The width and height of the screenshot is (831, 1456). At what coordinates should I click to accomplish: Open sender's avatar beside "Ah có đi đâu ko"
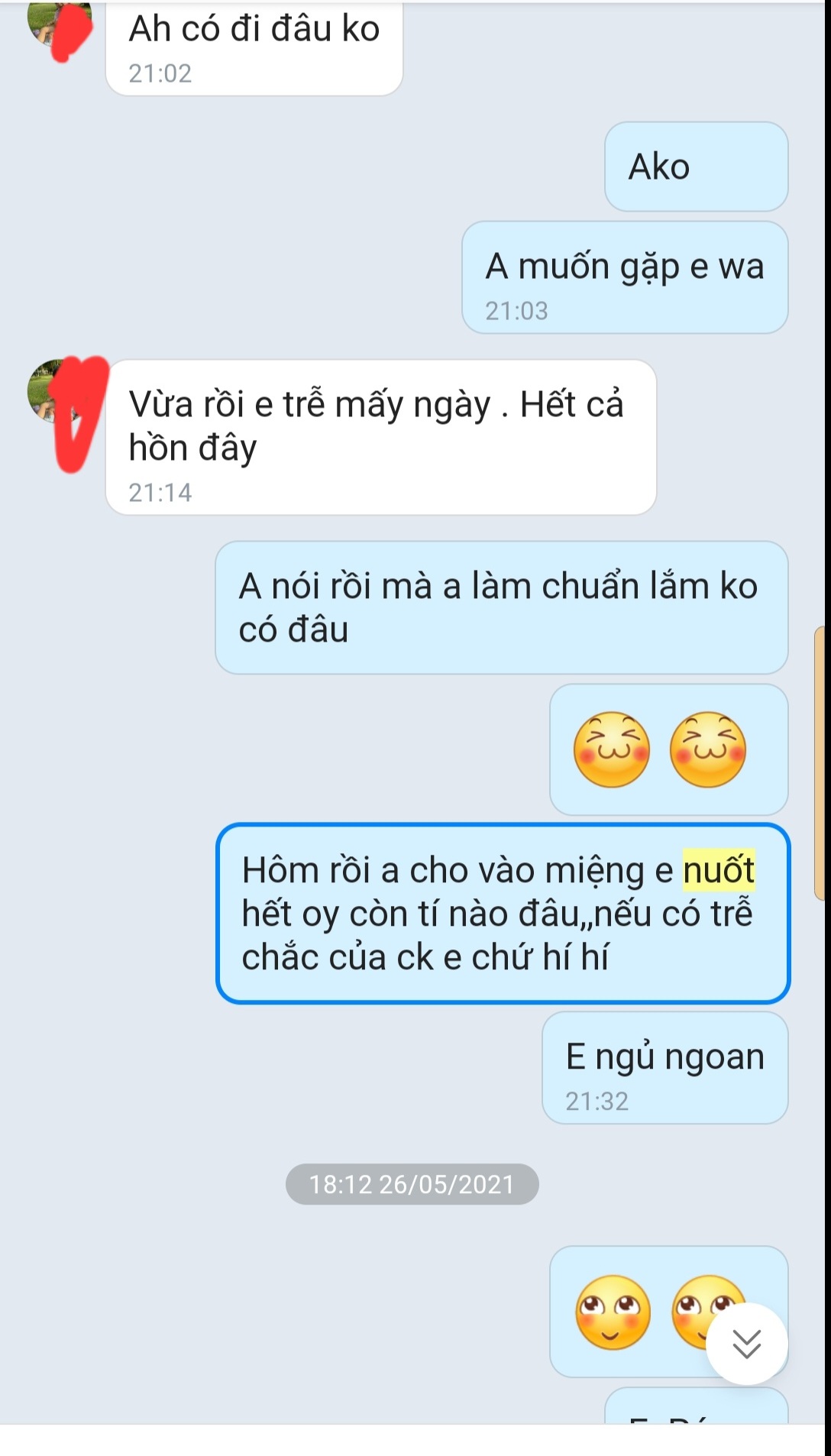58,23
